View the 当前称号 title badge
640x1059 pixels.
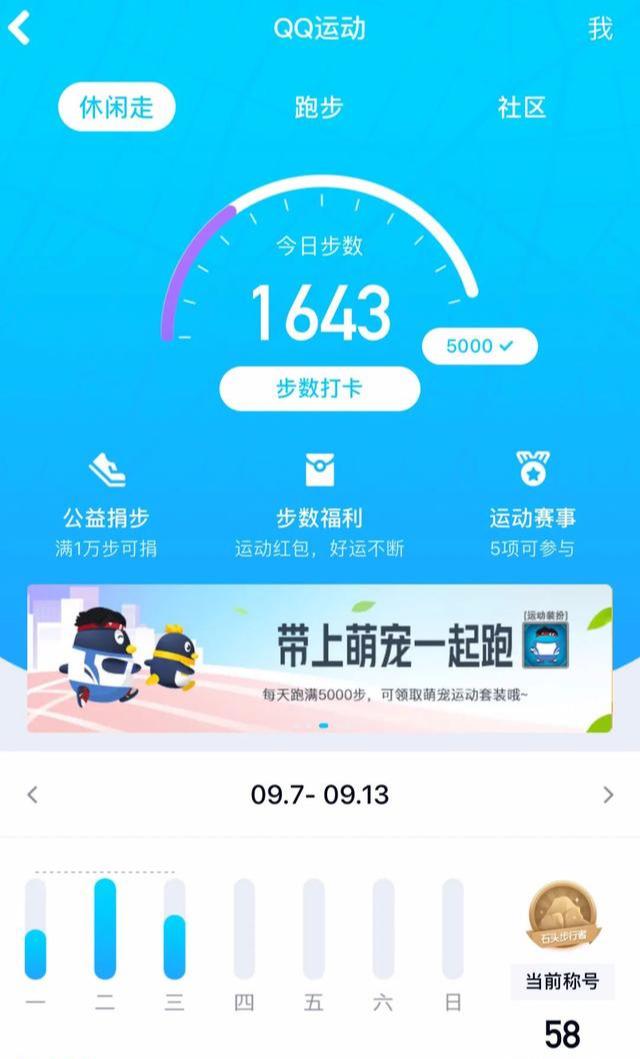coord(562,930)
